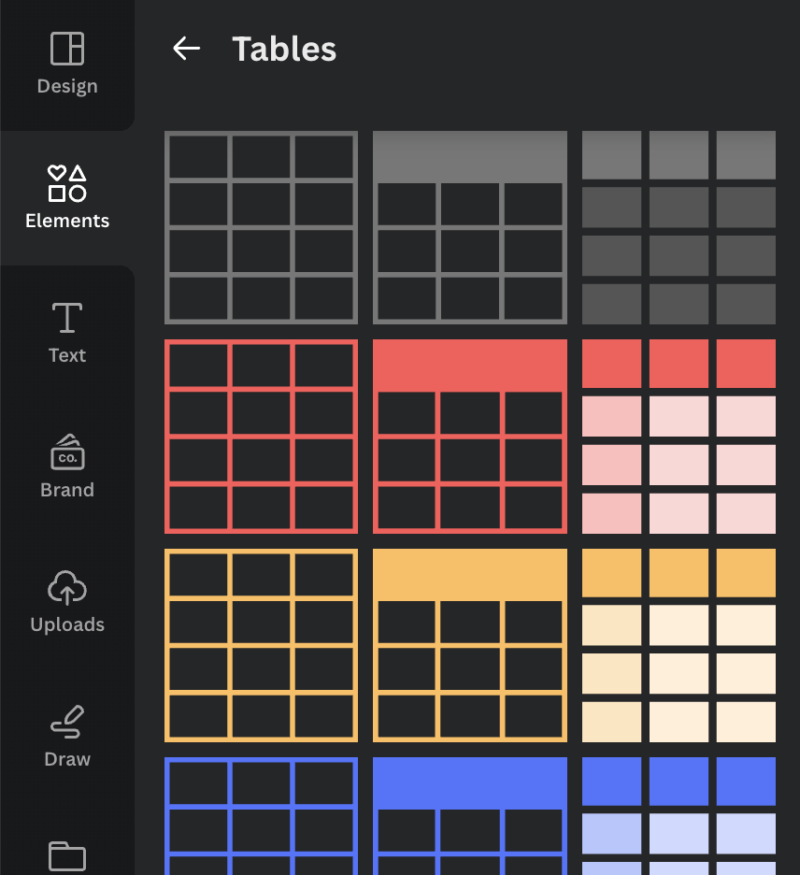Insert the yellow outlined grid table

tap(261, 645)
